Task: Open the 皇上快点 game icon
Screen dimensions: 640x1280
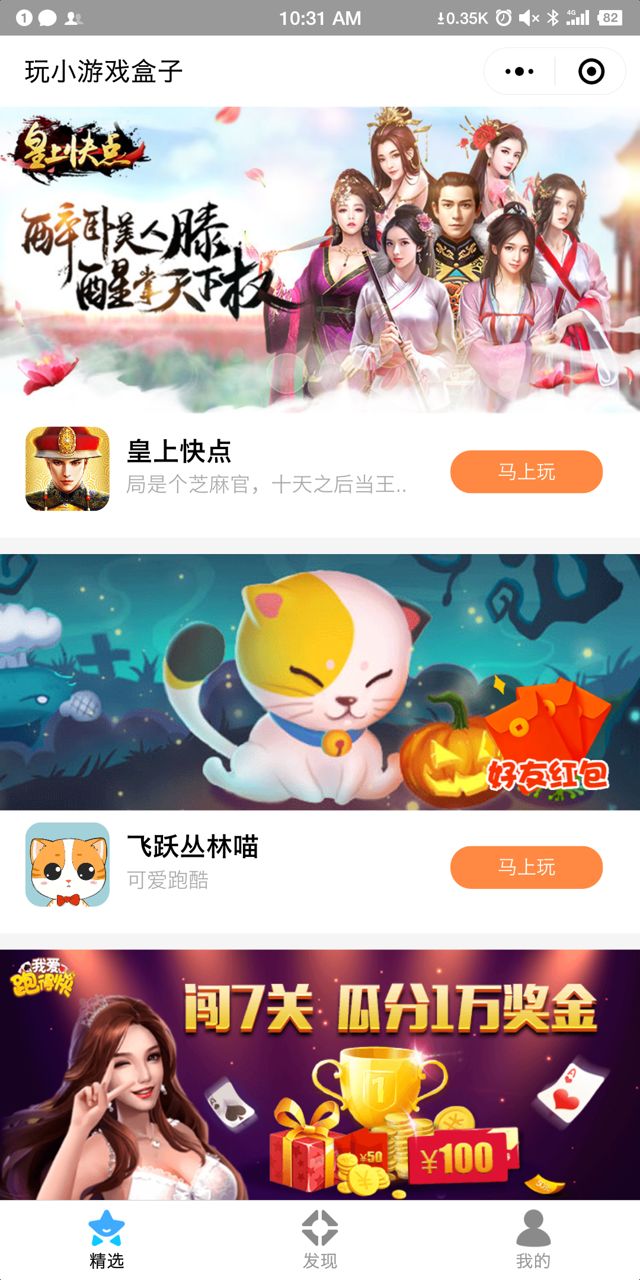Action: 67,469
